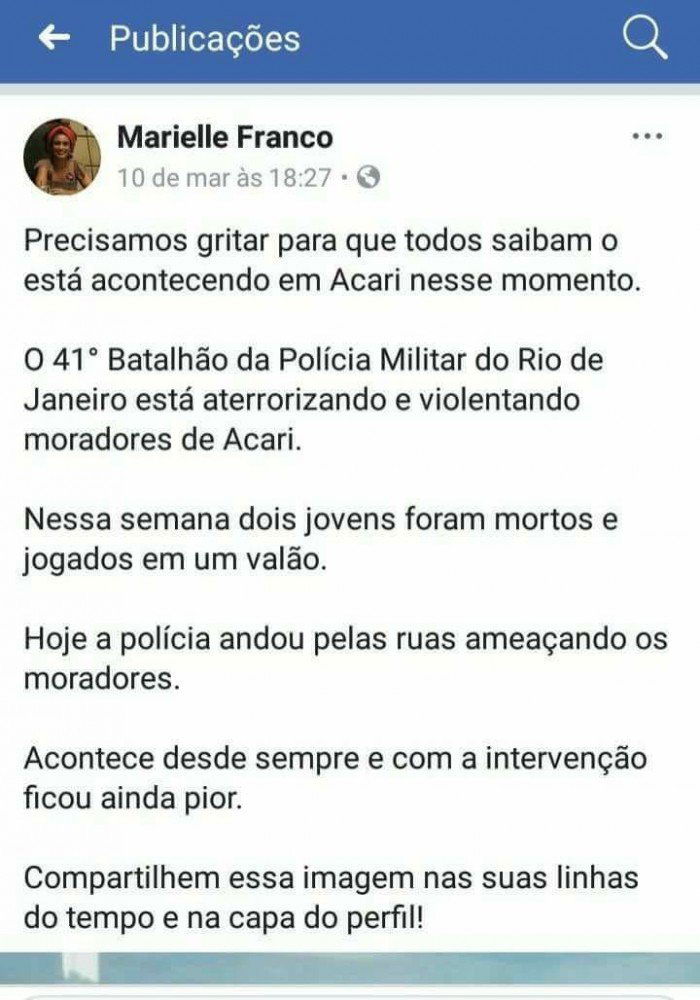Open the post's three-dot options menu
Image resolution: width=700 pixels, height=1000 pixels.
[x=647, y=136]
